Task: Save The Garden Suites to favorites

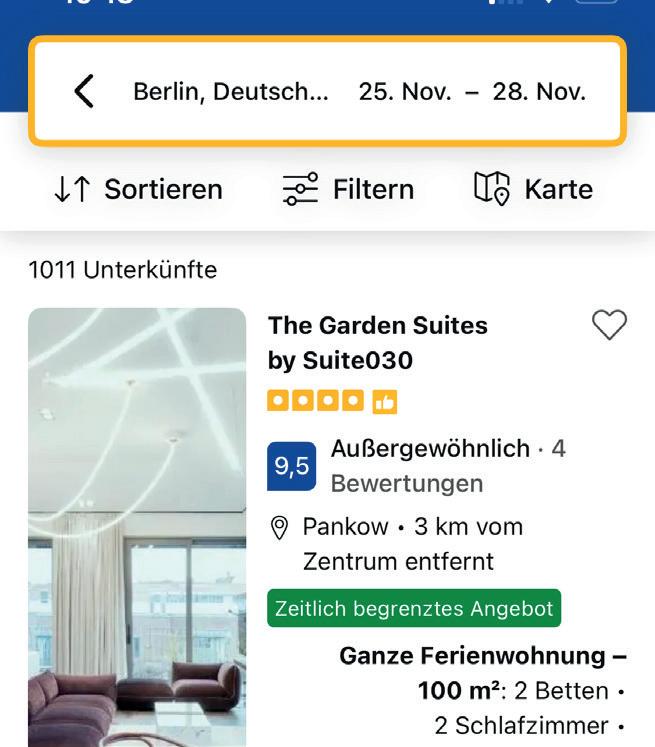Action: tap(609, 325)
